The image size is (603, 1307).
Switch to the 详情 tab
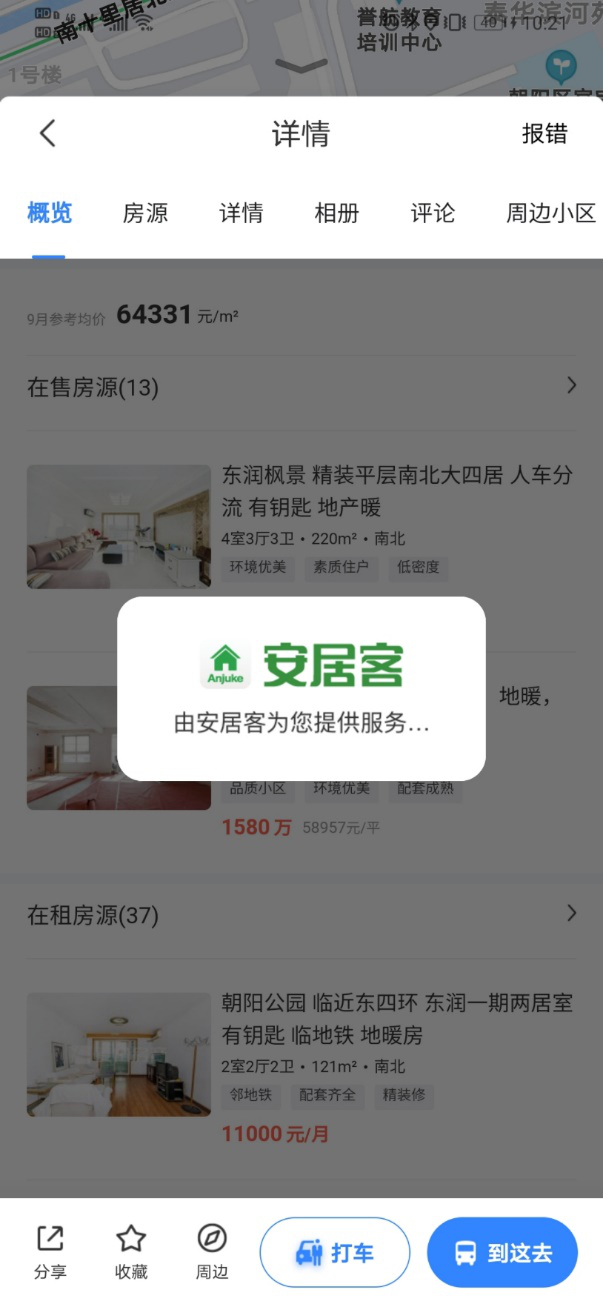(241, 213)
